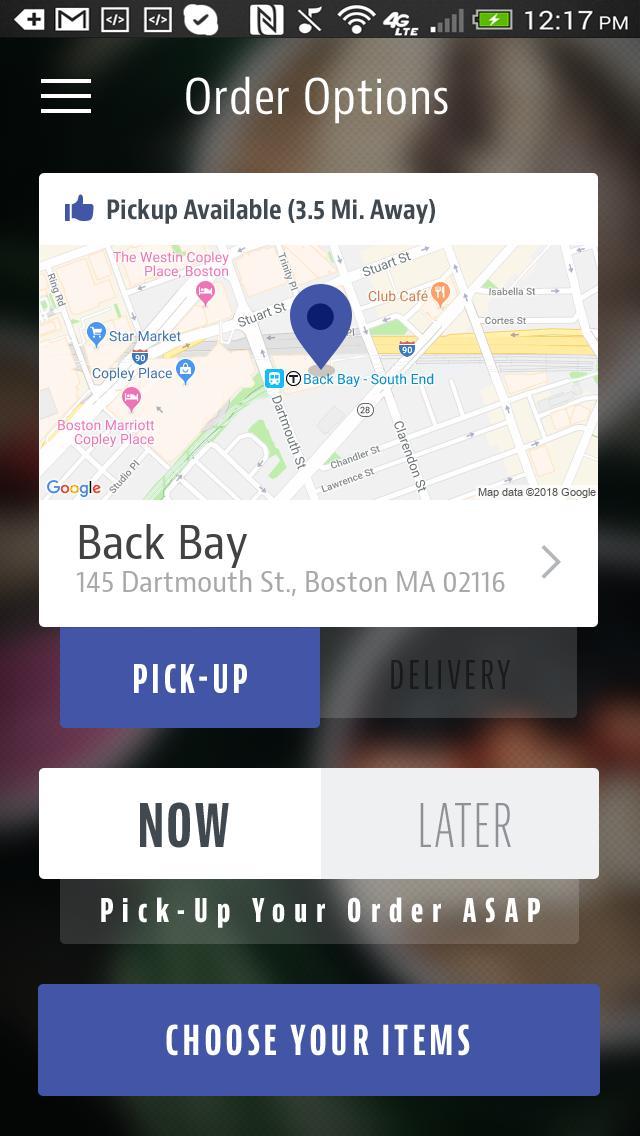Choose Now for order timing
Screen dimensions: 640x1136
181,824
